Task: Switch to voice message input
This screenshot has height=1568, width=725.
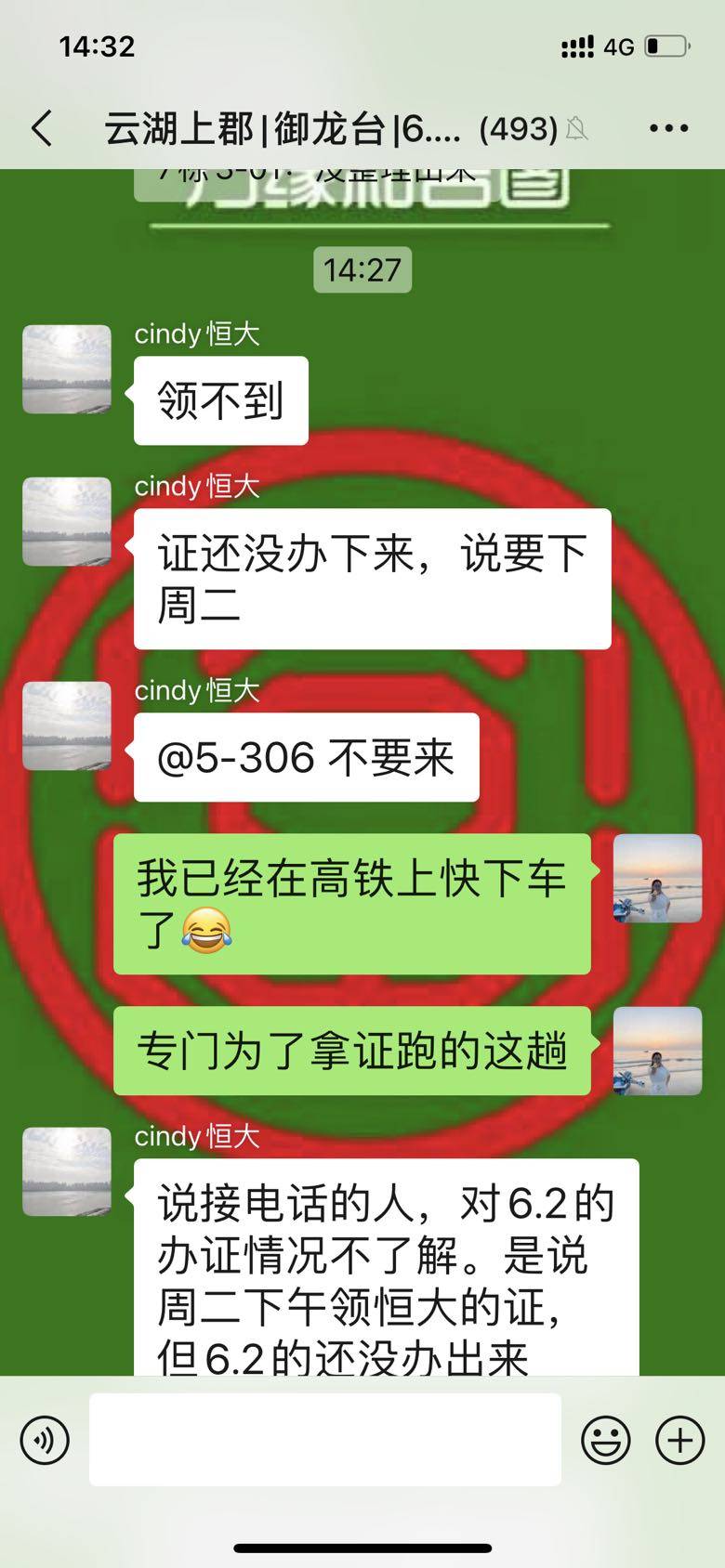Action: [x=45, y=1440]
